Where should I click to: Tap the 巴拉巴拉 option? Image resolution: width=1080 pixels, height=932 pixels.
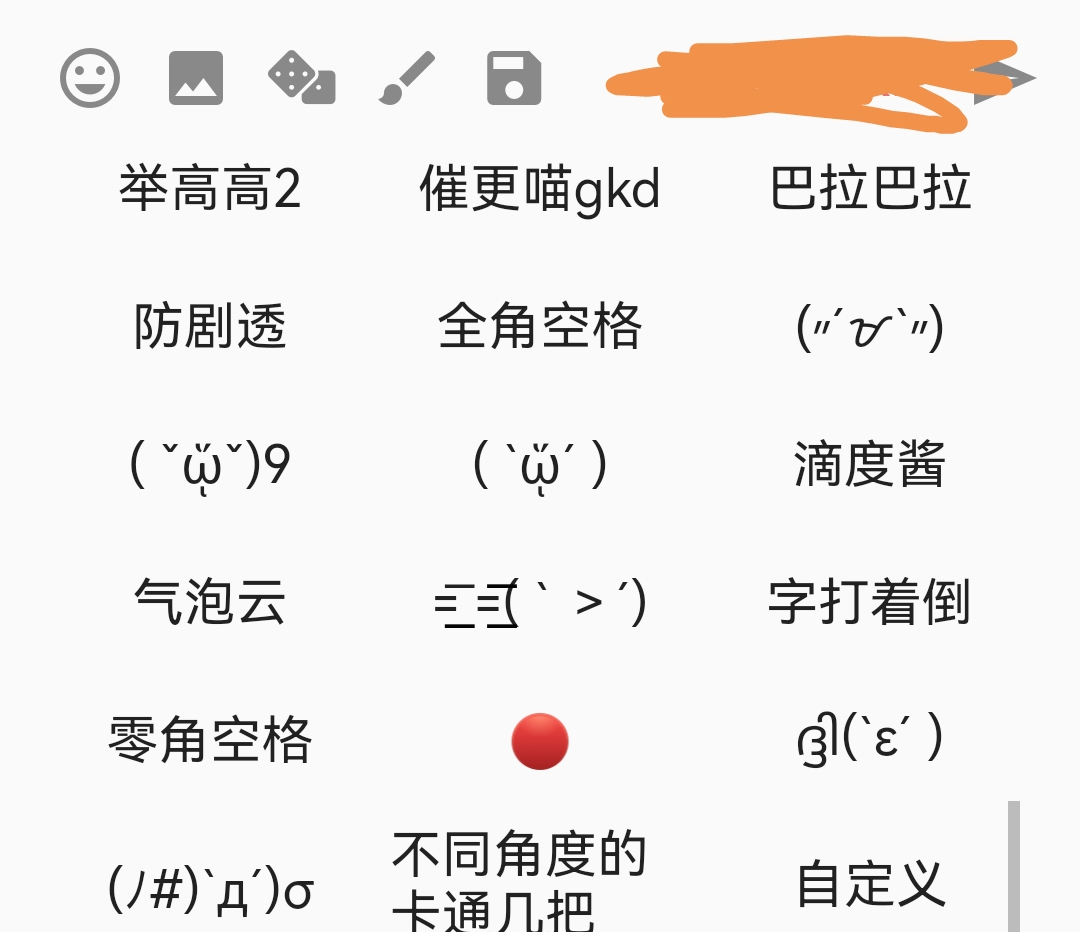[870, 188]
